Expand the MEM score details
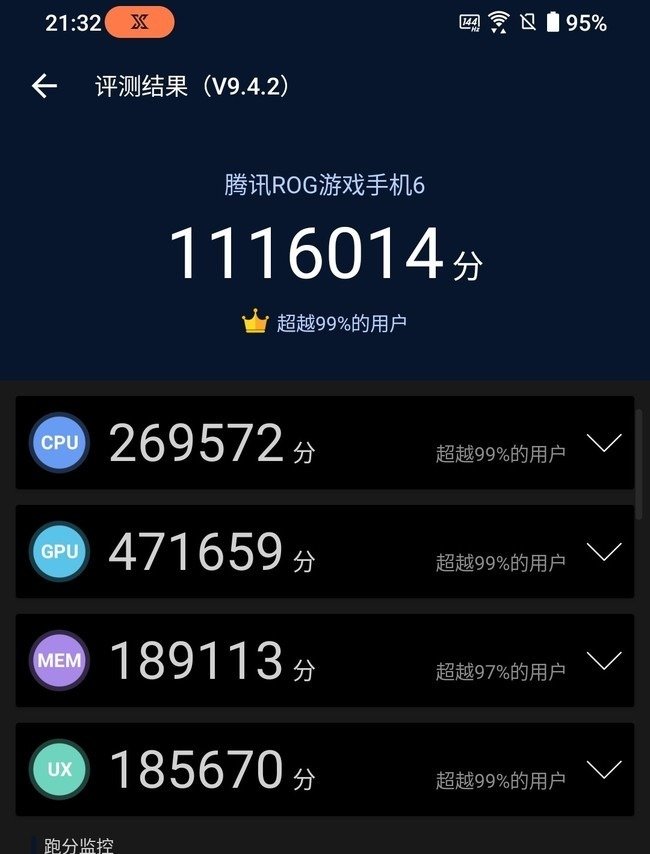Viewport: 650px width, 854px height. pyautogui.click(x=604, y=661)
